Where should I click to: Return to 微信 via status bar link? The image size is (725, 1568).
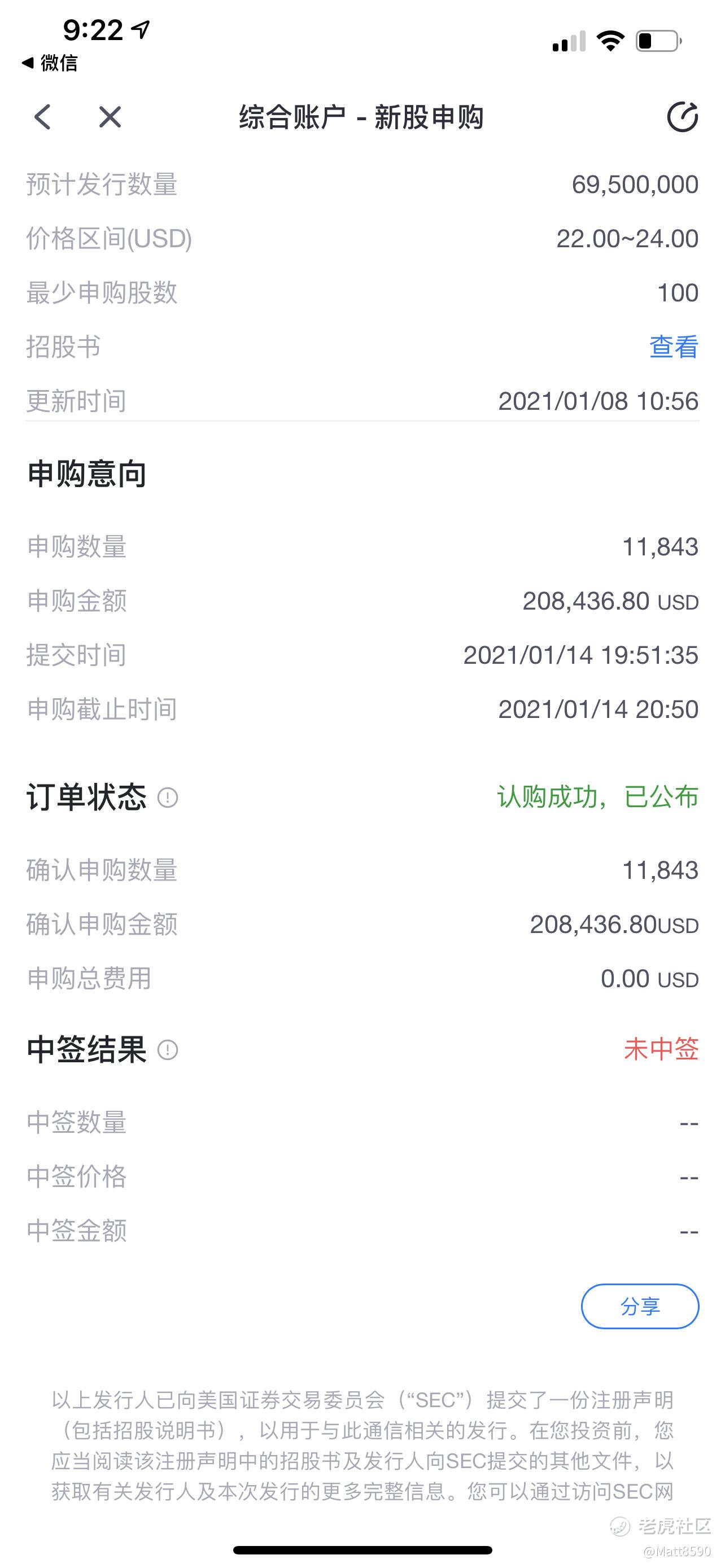pyautogui.click(x=50, y=63)
